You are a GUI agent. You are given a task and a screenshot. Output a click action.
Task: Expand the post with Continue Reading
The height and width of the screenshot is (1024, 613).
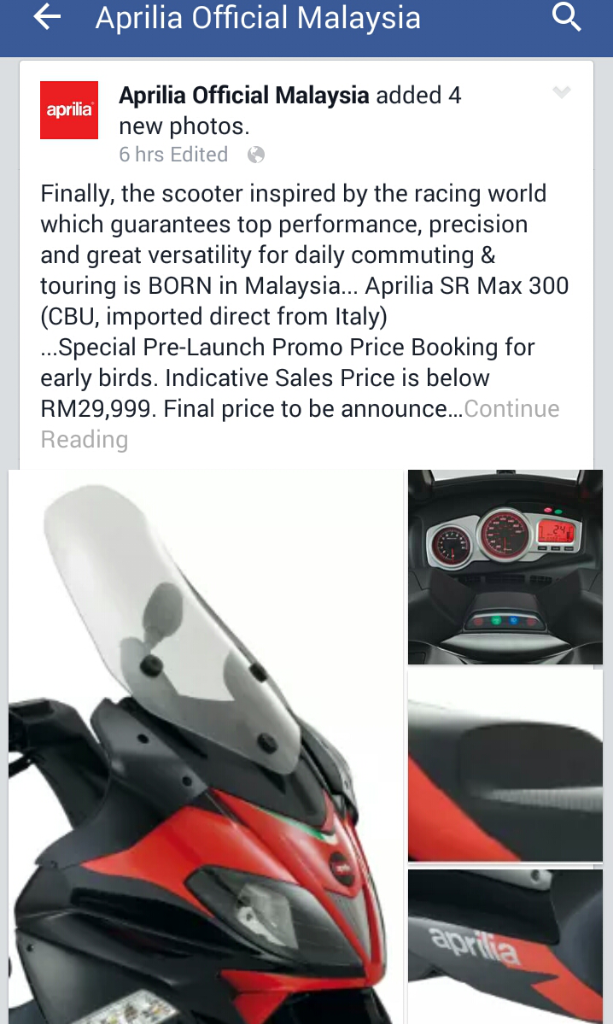pos(300,424)
